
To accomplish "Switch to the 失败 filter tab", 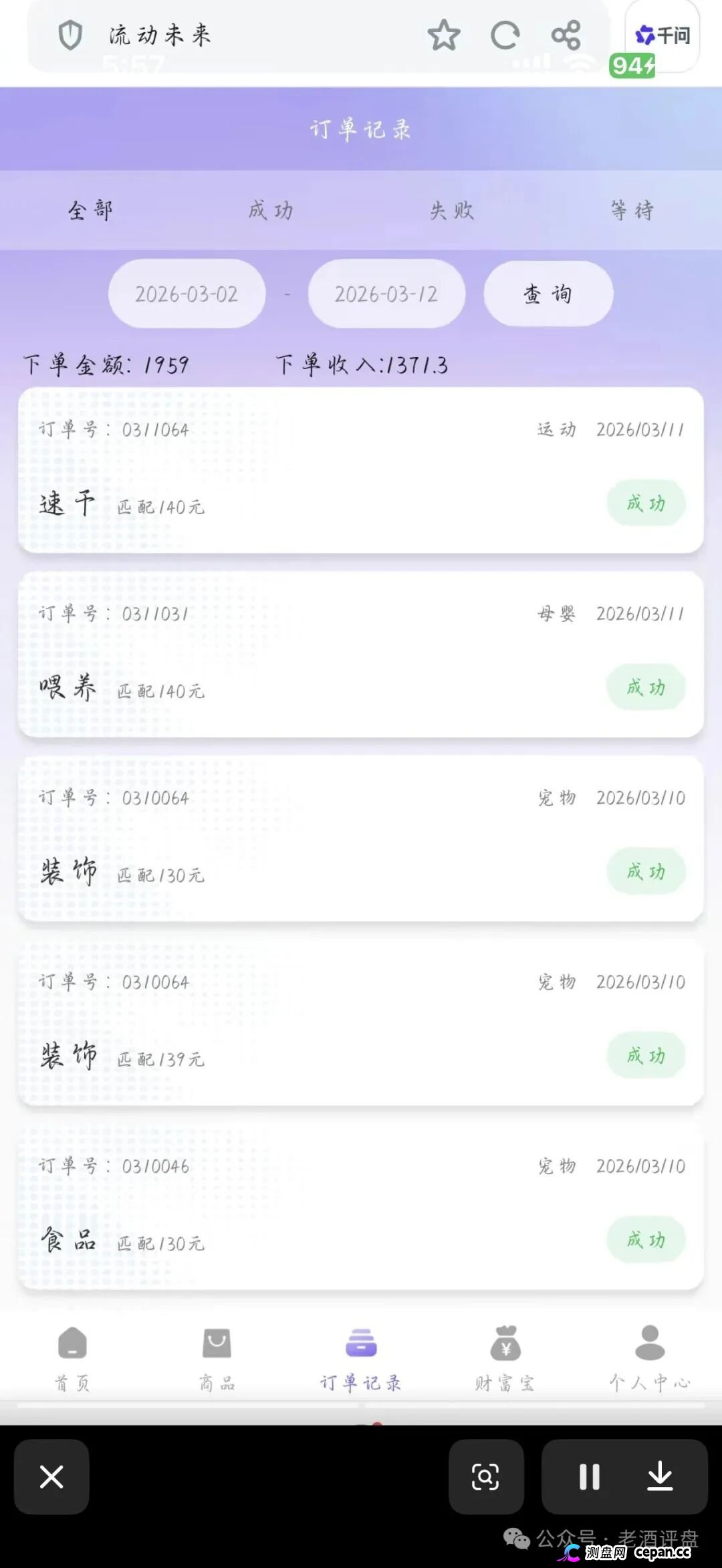I will pyautogui.click(x=451, y=211).
